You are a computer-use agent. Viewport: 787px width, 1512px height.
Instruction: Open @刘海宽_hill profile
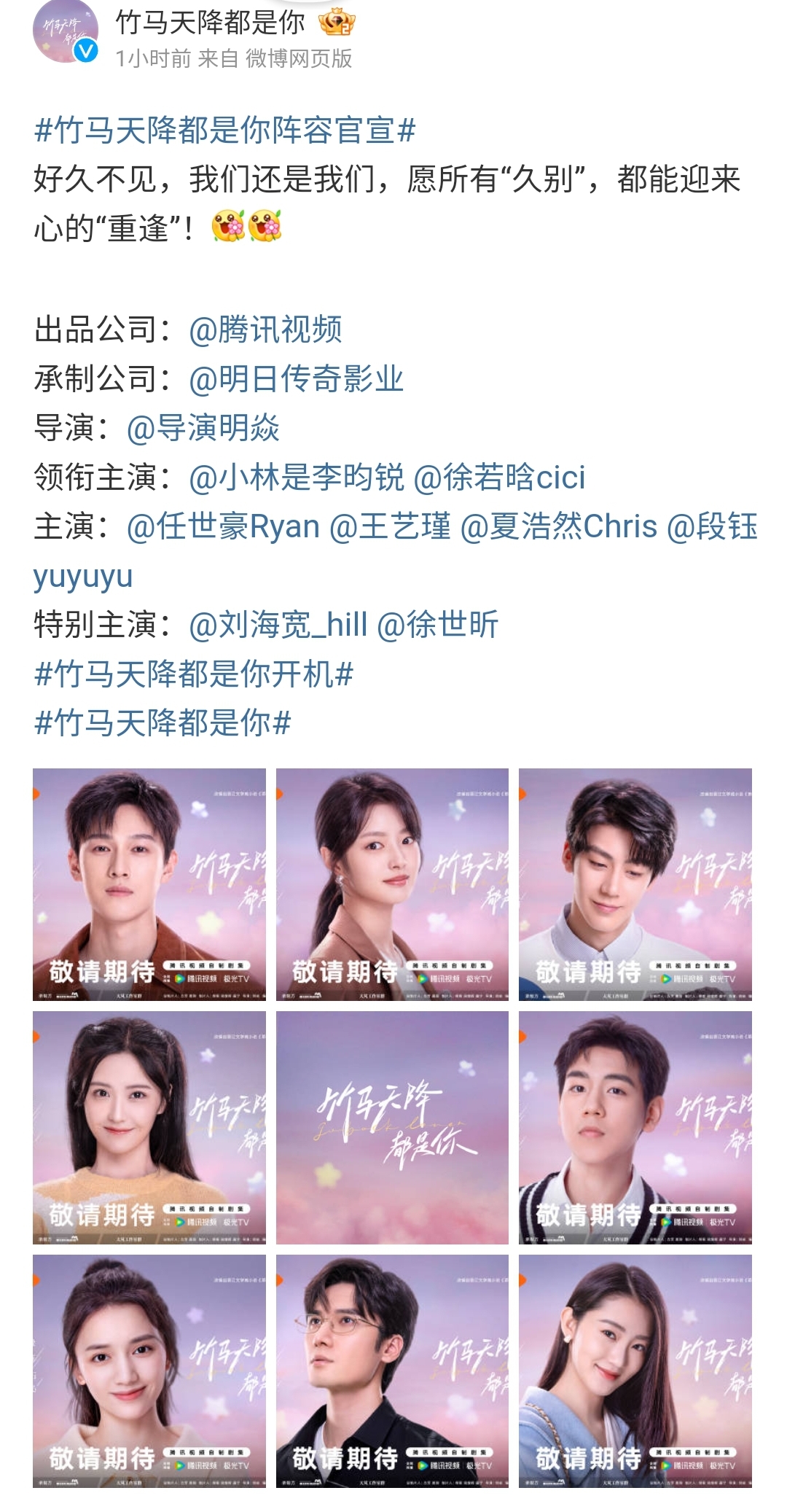pos(278,625)
